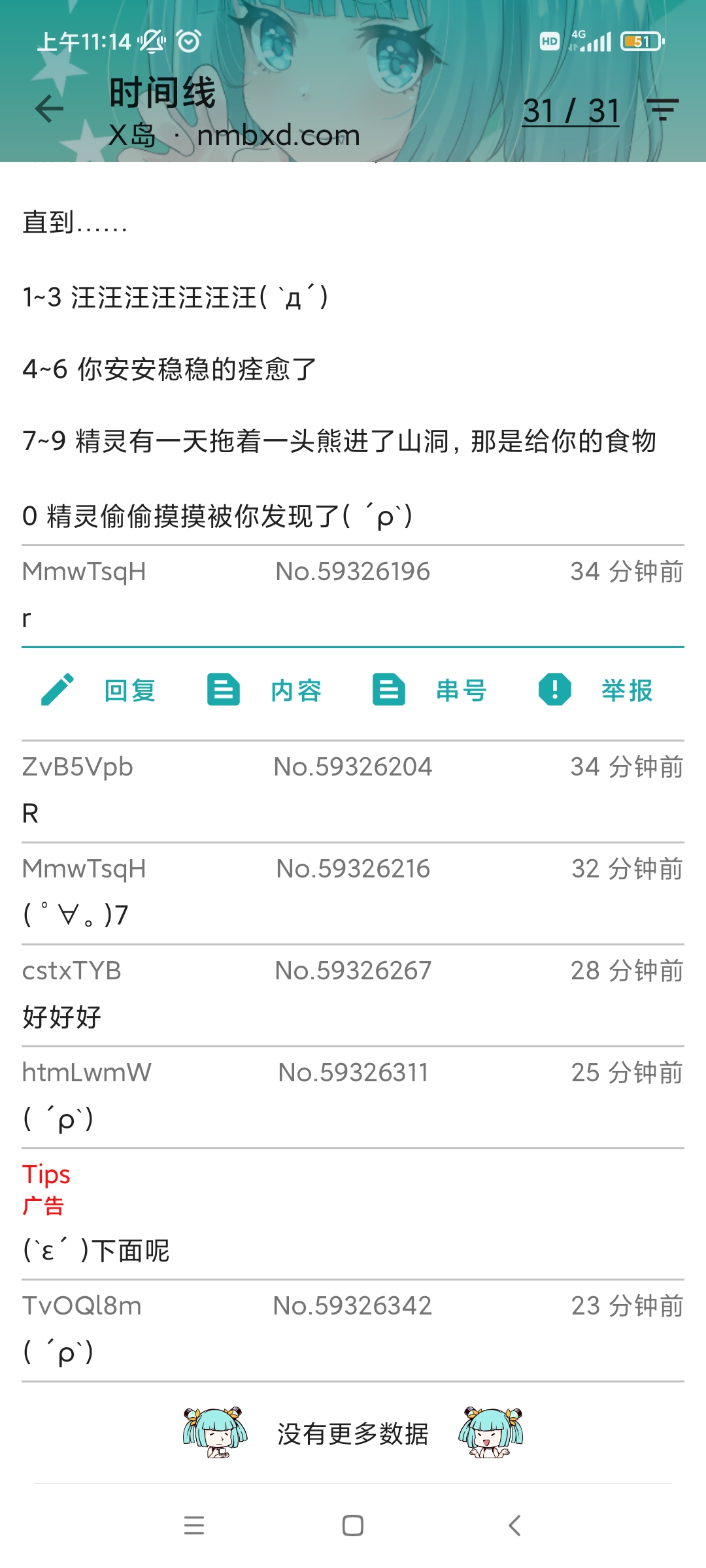Report the post with 举报
The height and width of the screenshot is (1568, 706).
click(596, 691)
